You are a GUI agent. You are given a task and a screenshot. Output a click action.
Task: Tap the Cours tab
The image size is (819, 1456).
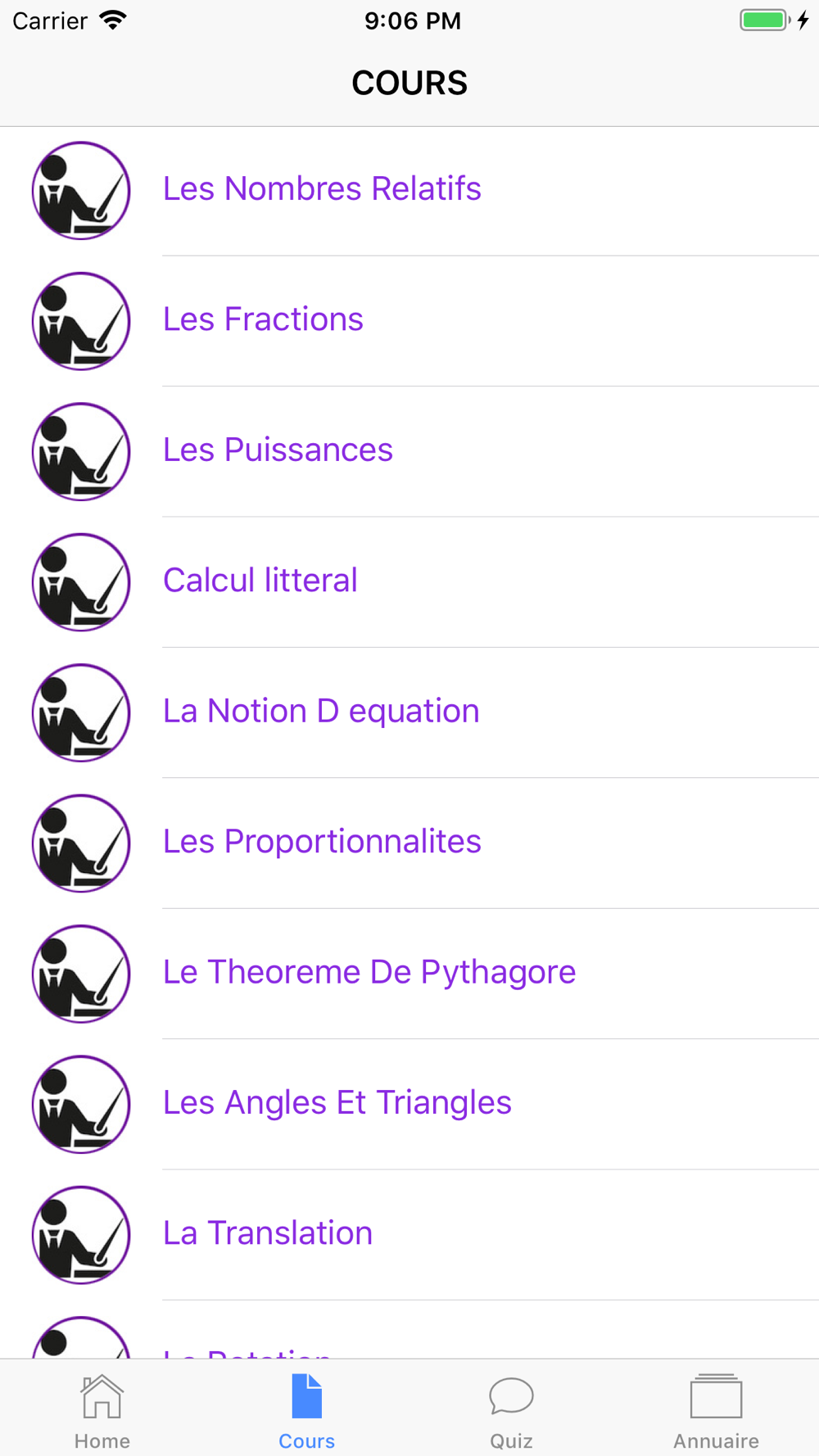[x=307, y=1410]
